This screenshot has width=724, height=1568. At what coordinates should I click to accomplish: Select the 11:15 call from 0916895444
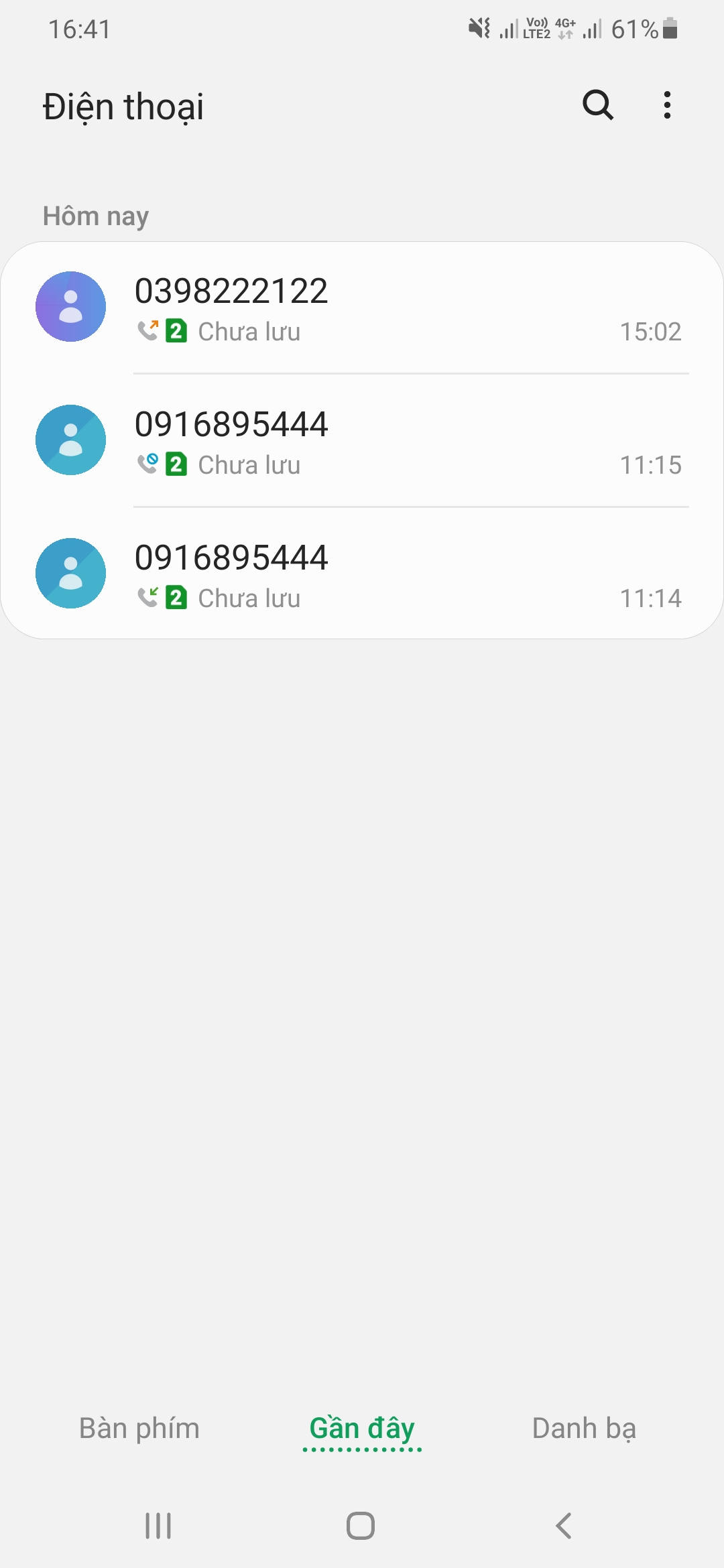(362, 441)
